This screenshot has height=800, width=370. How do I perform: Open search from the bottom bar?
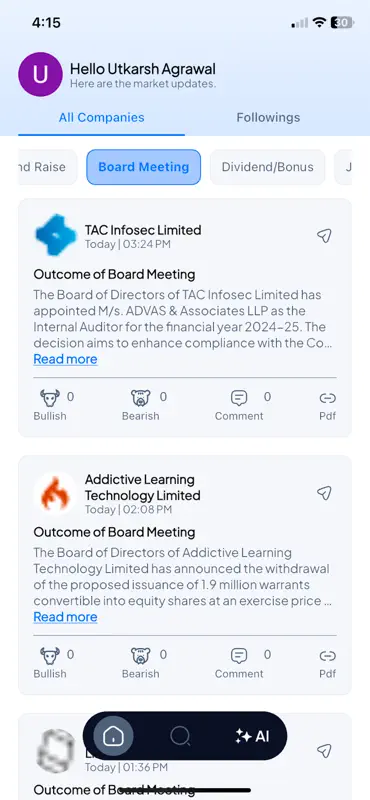(180, 736)
